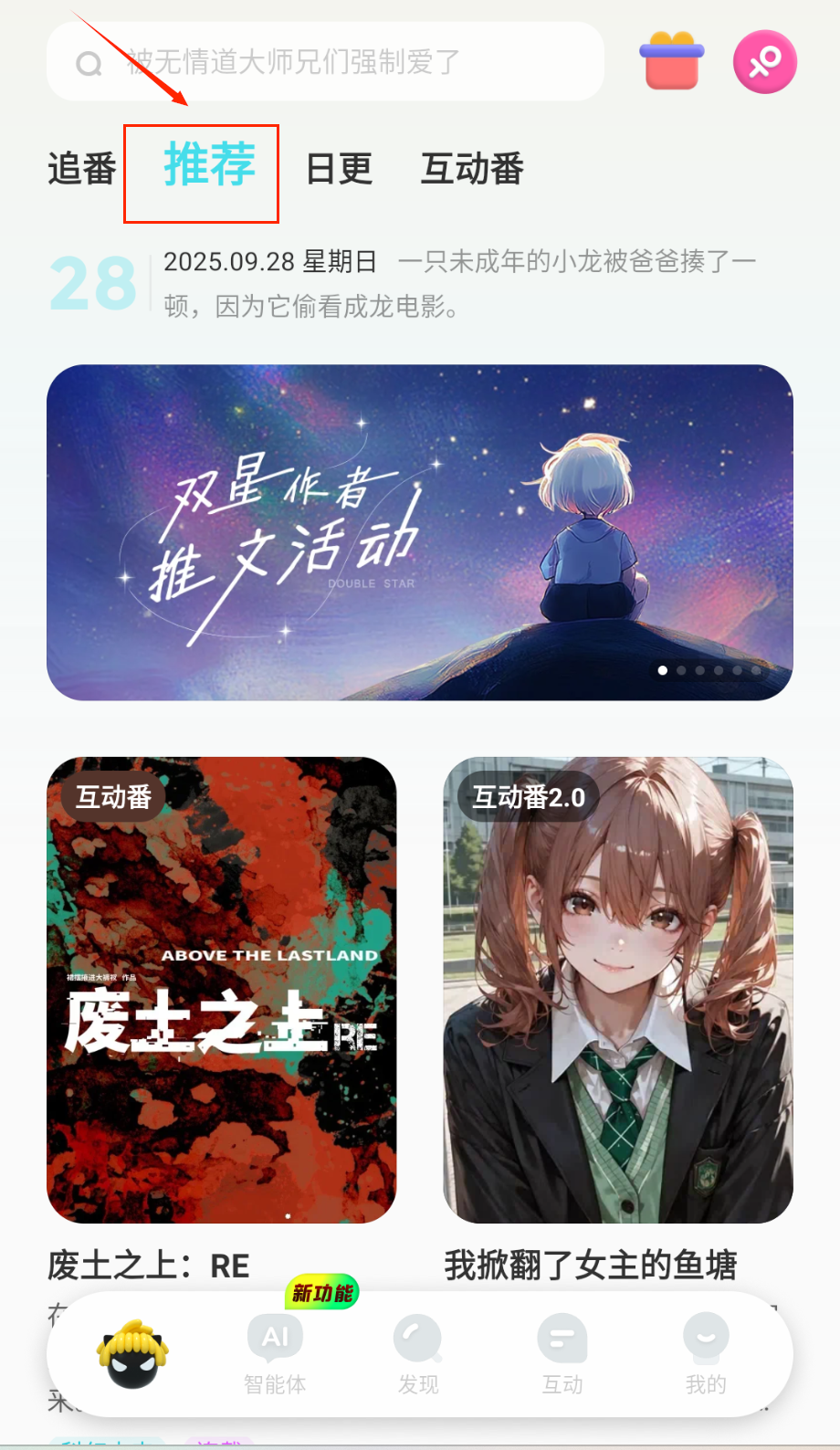The width and height of the screenshot is (840, 1450).
Task: Select the 推荐 tab
Action: [x=209, y=166]
